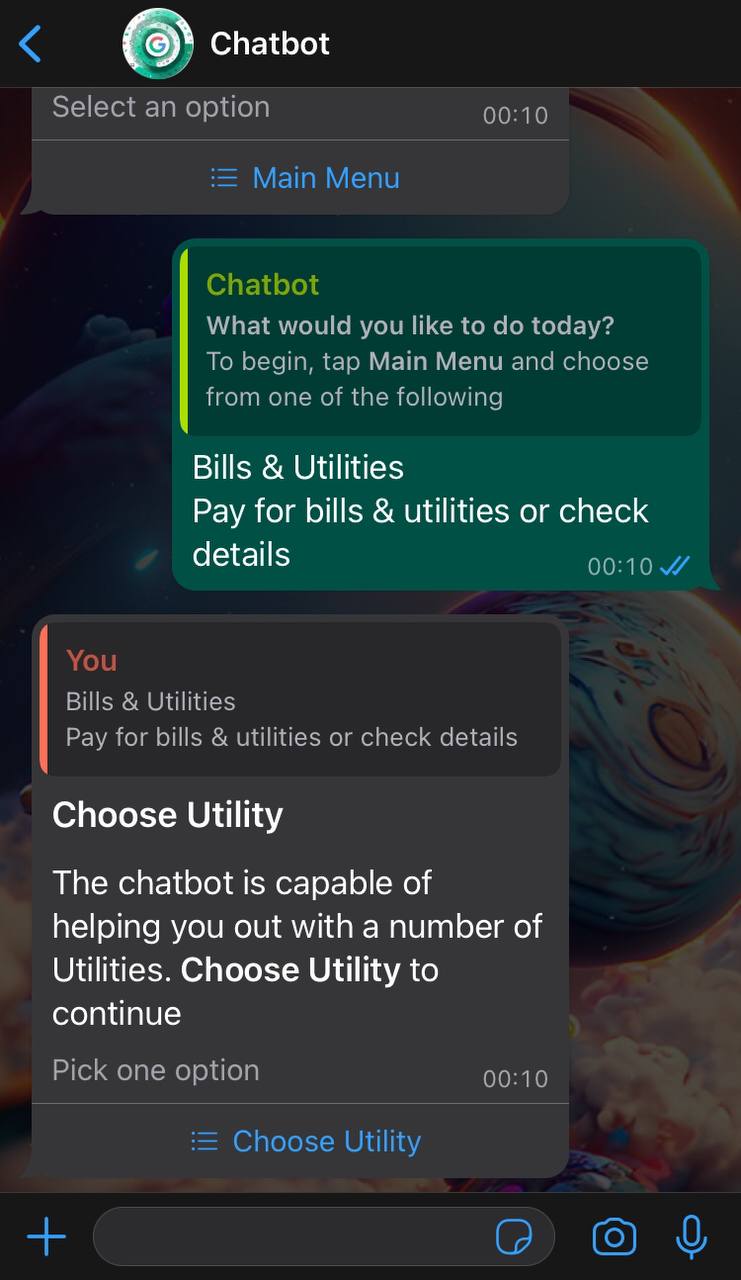Tap the Choose Utility list button

click(305, 1141)
